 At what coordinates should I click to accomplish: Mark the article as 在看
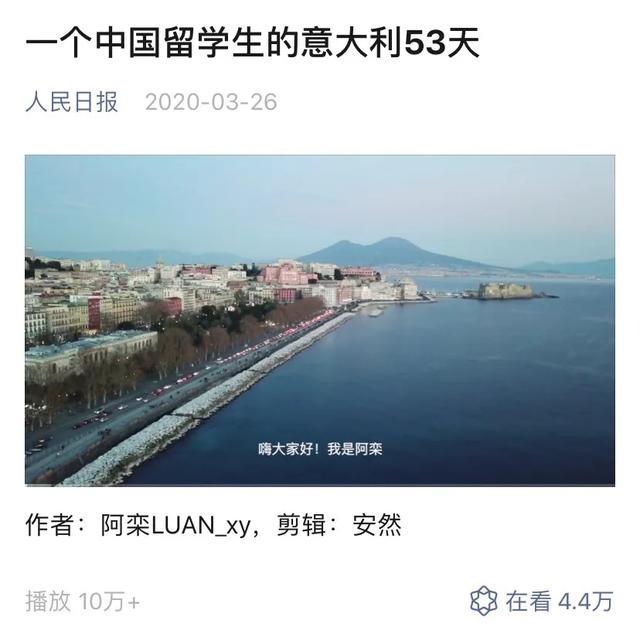[485, 600]
